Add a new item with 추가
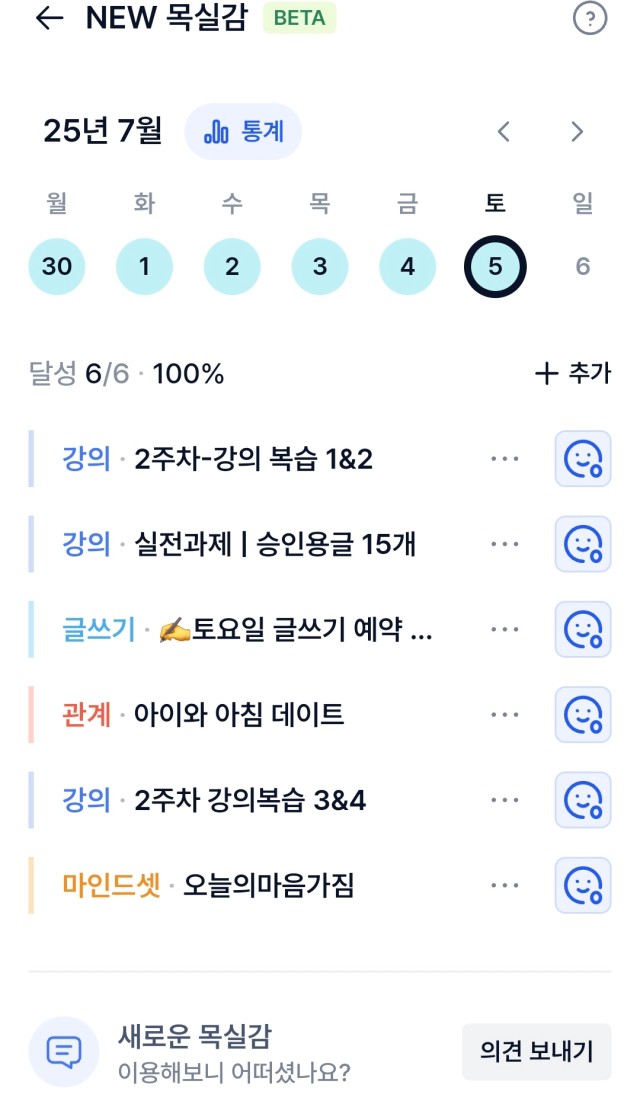 click(573, 373)
